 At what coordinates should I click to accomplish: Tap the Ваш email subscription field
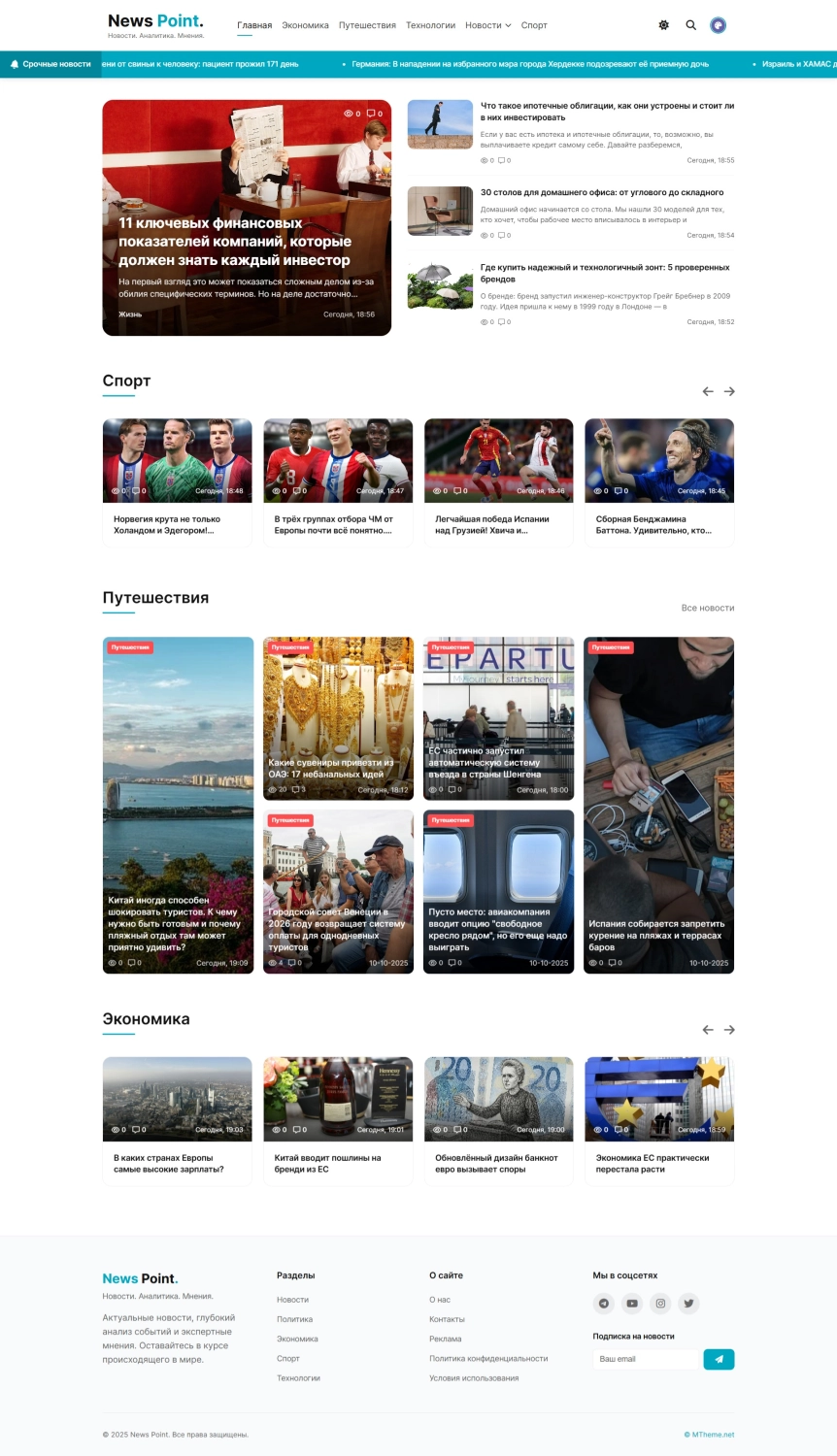click(645, 1359)
